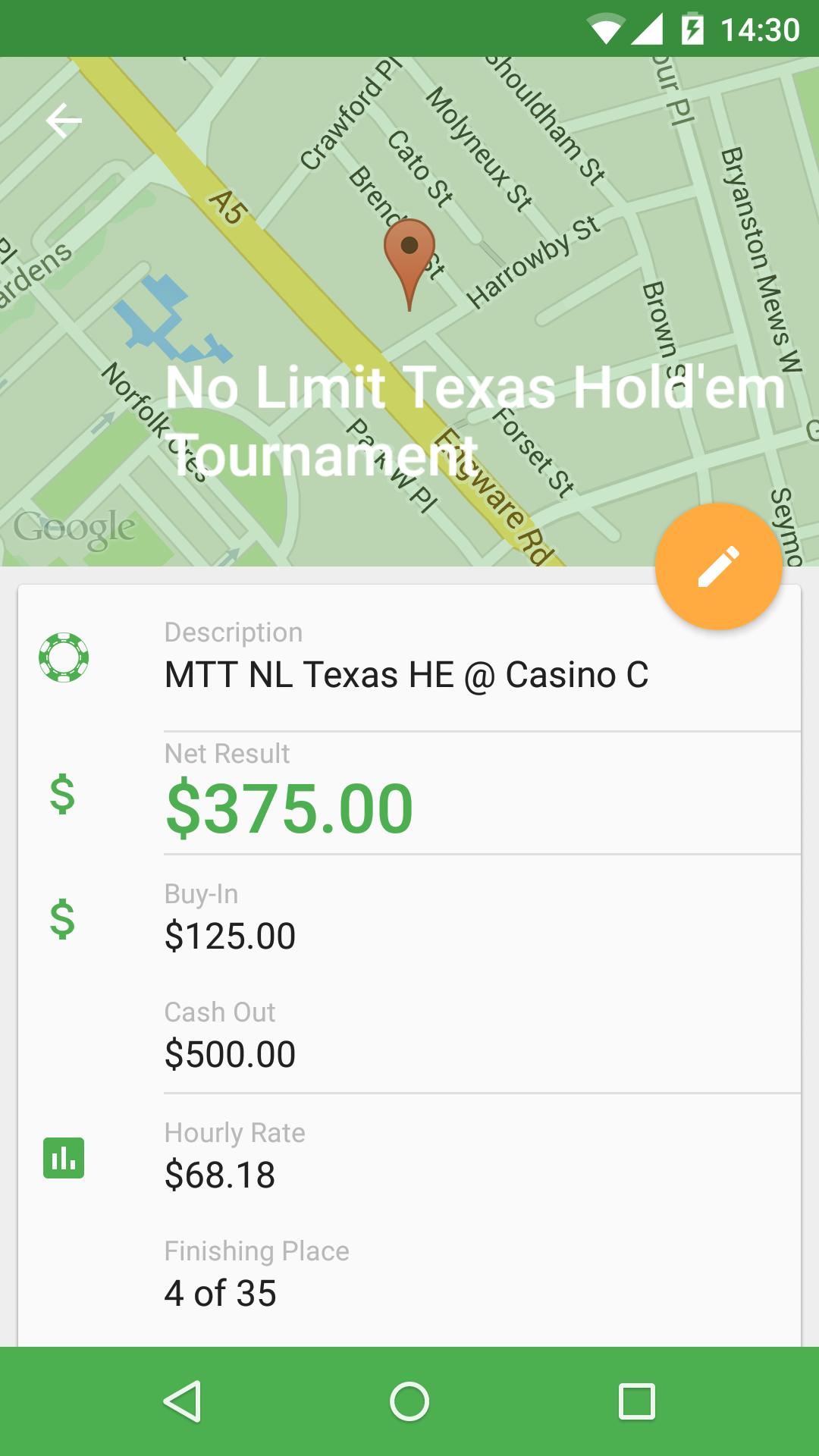819x1456 pixels.
Task: Edit this tournament session
Action: click(x=718, y=566)
